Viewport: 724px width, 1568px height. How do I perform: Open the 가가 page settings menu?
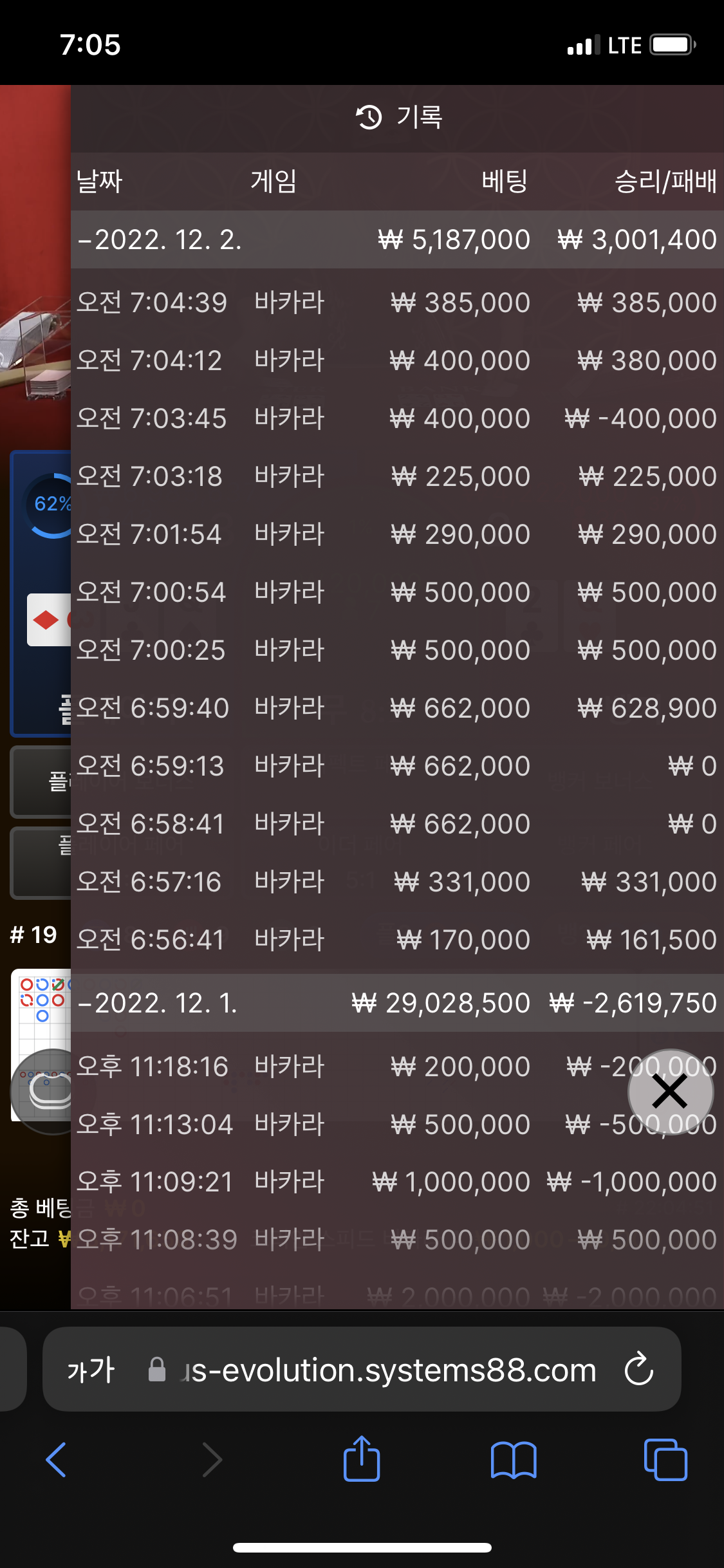(x=91, y=1370)
